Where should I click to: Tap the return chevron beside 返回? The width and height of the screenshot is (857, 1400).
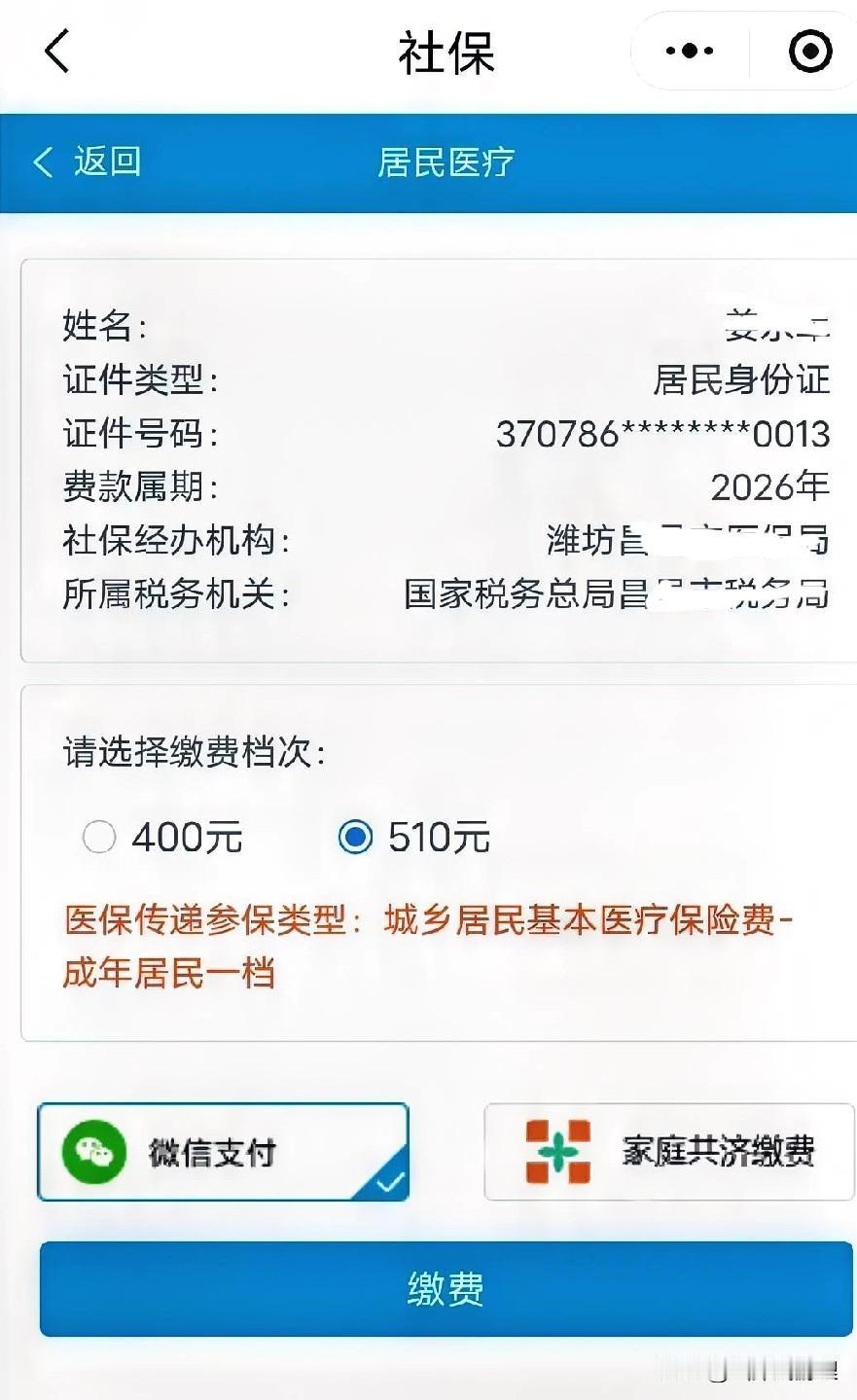point(41,162)
